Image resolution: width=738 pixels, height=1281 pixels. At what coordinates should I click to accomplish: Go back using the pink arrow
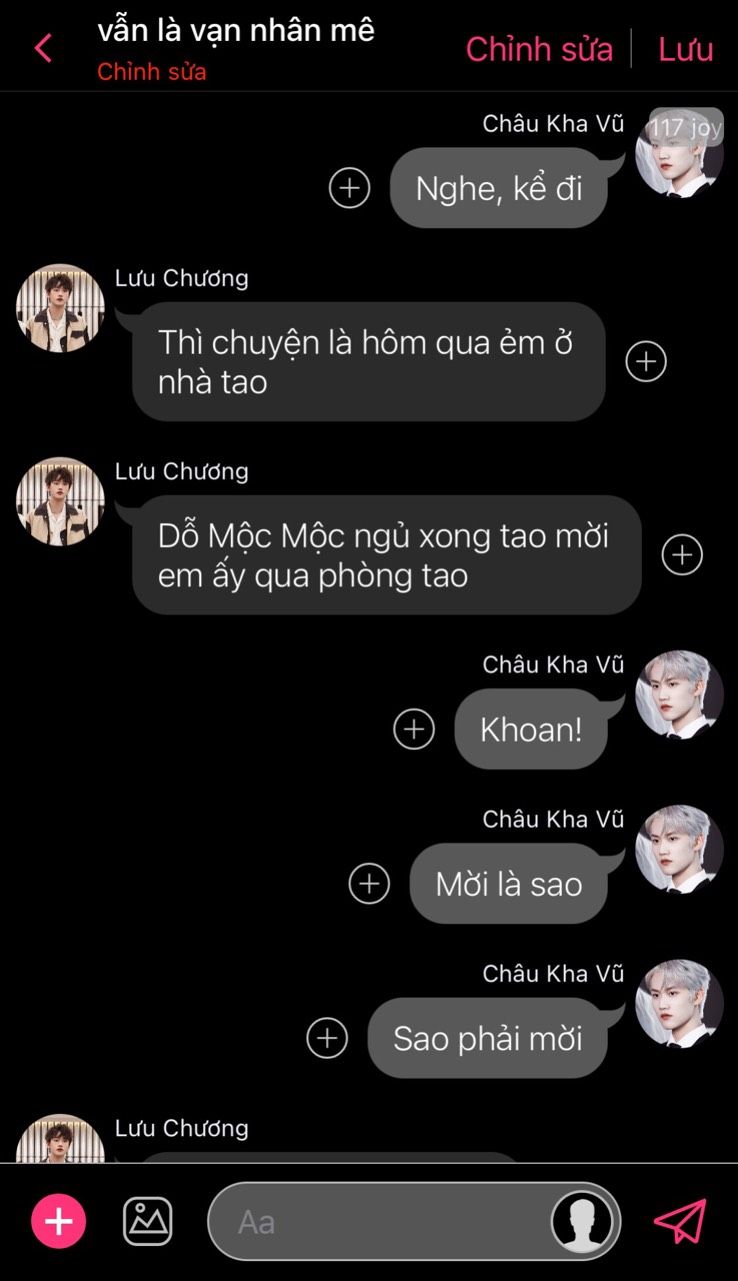(43, 48)
